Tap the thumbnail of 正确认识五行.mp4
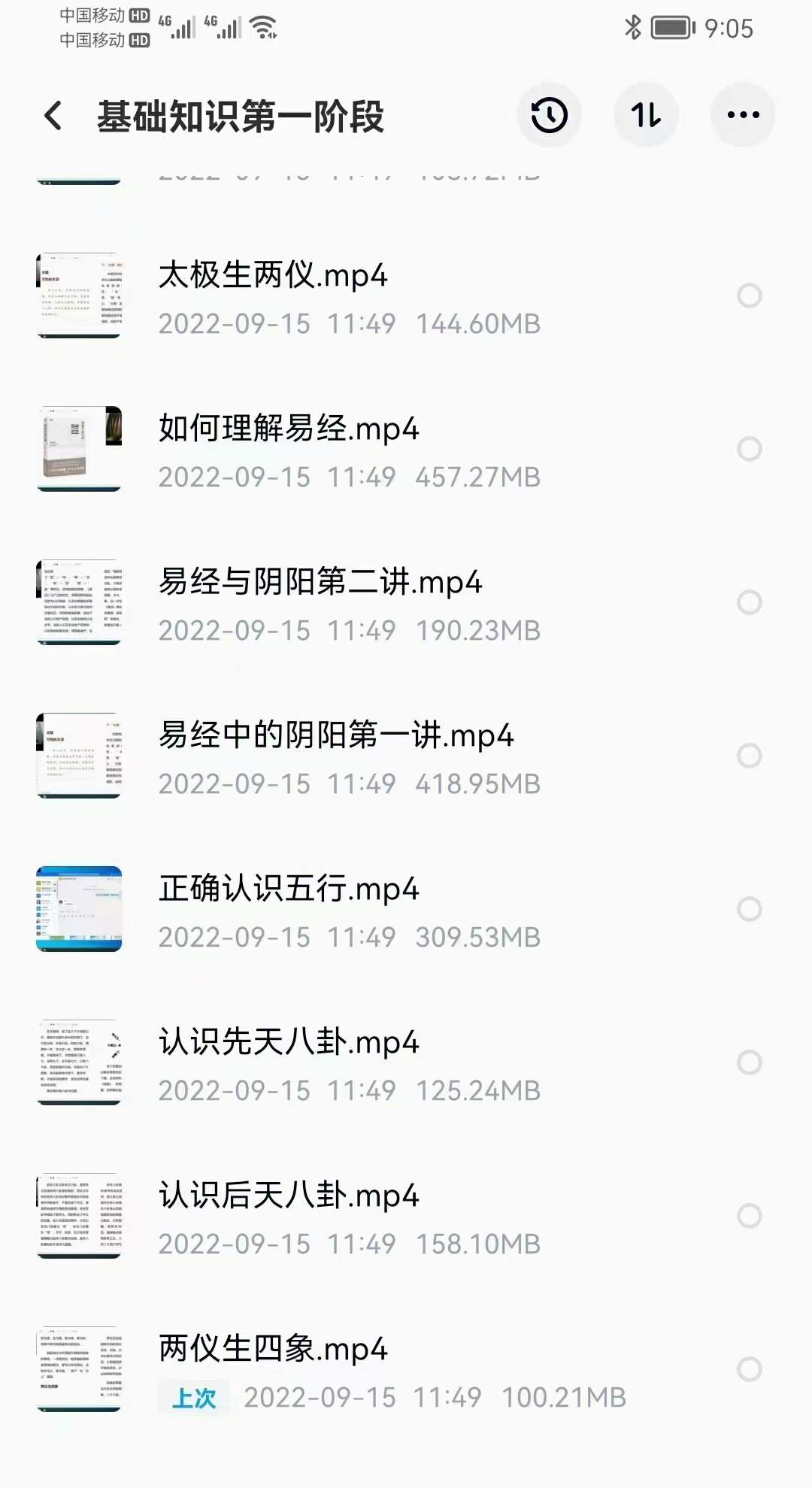This screenshot has height=1488, width=812. click(x=78, y=908)
